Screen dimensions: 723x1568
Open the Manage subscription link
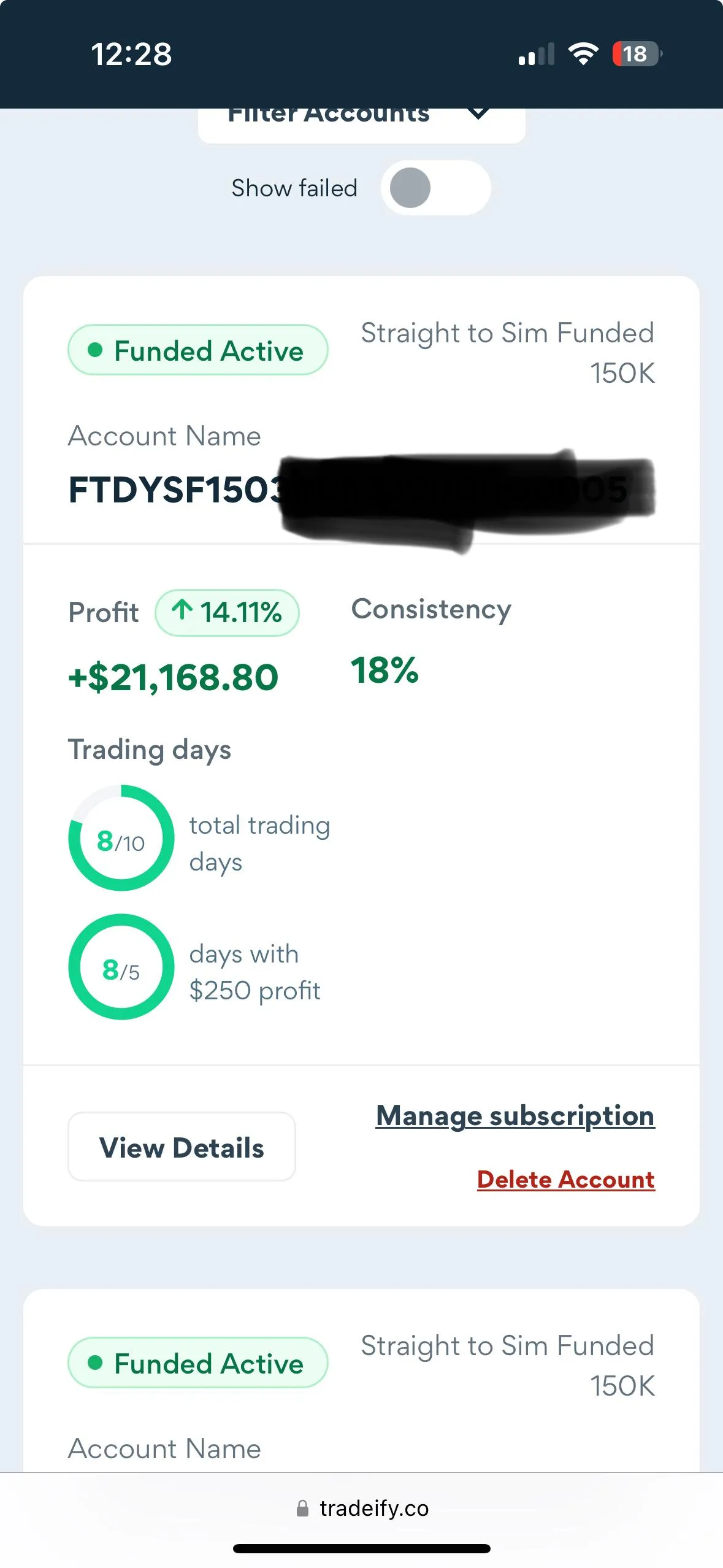pos(515,1116)
